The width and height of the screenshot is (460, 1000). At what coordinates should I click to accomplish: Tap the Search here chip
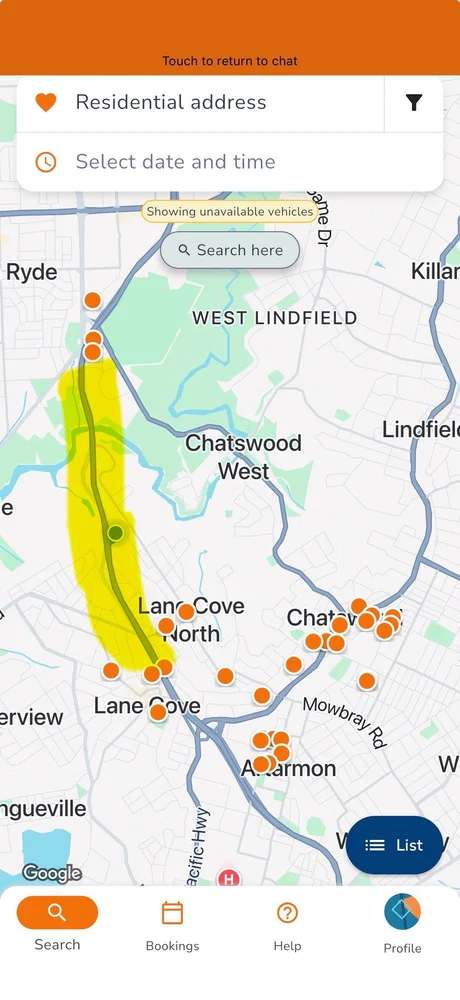click(x=230, y=250)
